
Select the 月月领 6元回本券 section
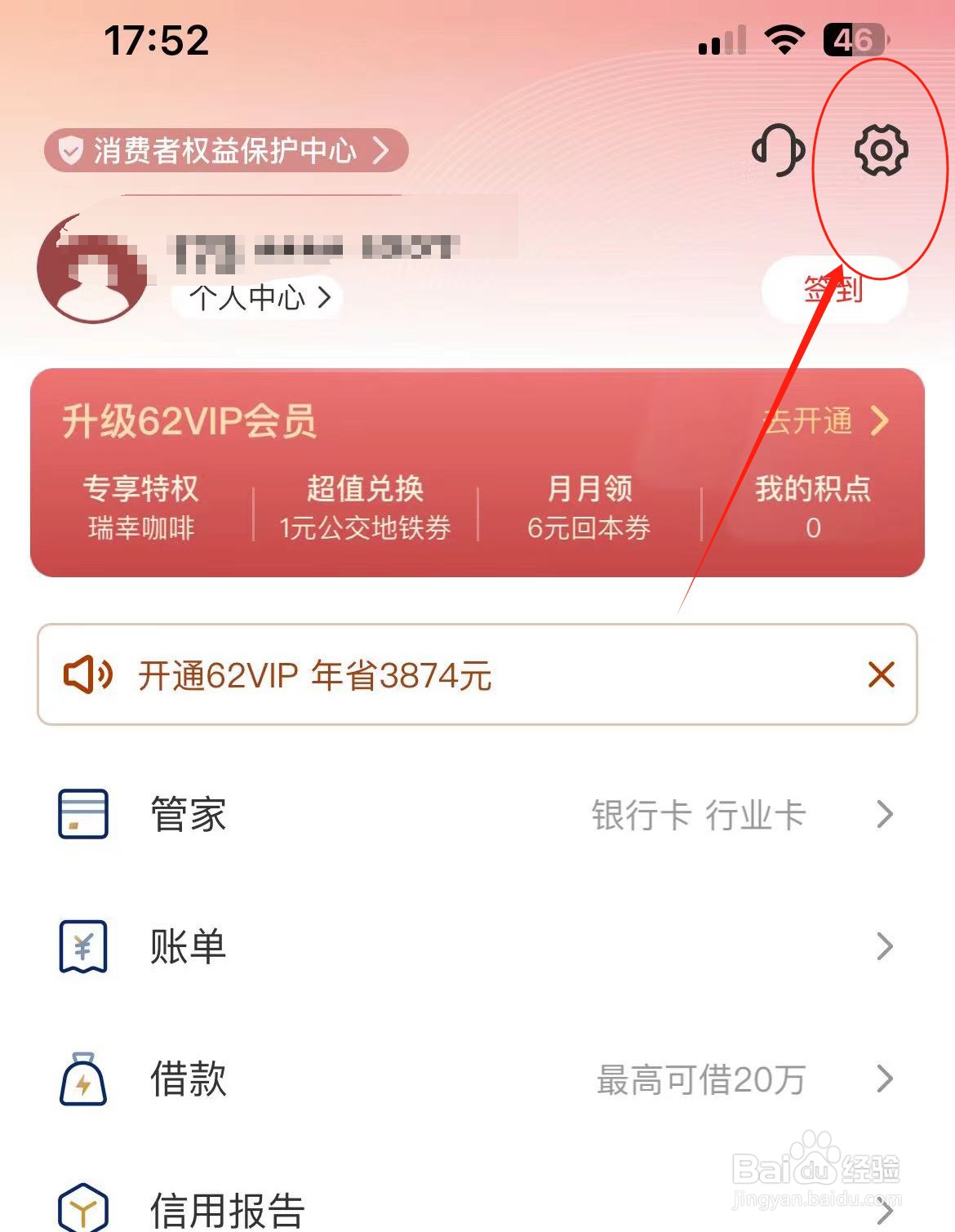(x=588, y=506)
